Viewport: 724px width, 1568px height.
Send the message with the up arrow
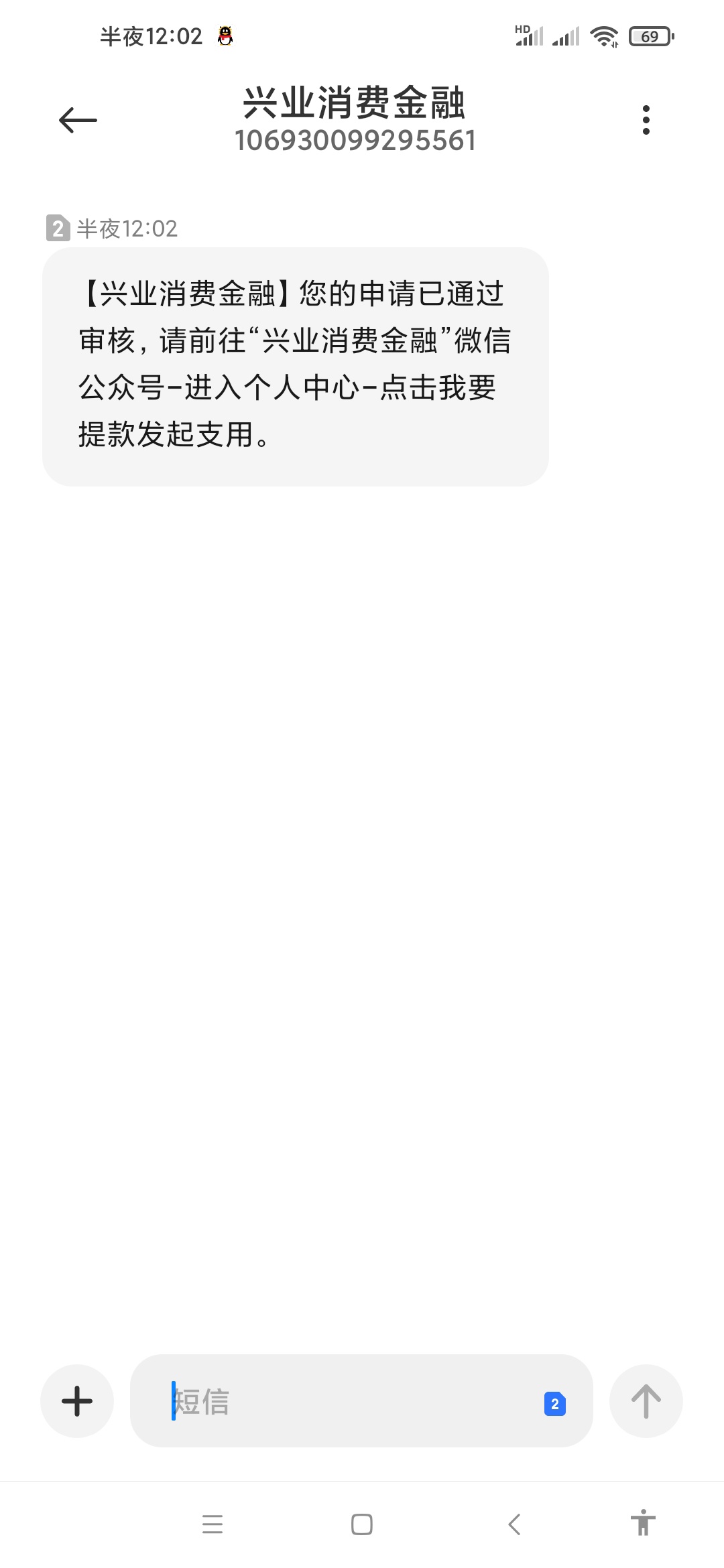click(646, 1400)
